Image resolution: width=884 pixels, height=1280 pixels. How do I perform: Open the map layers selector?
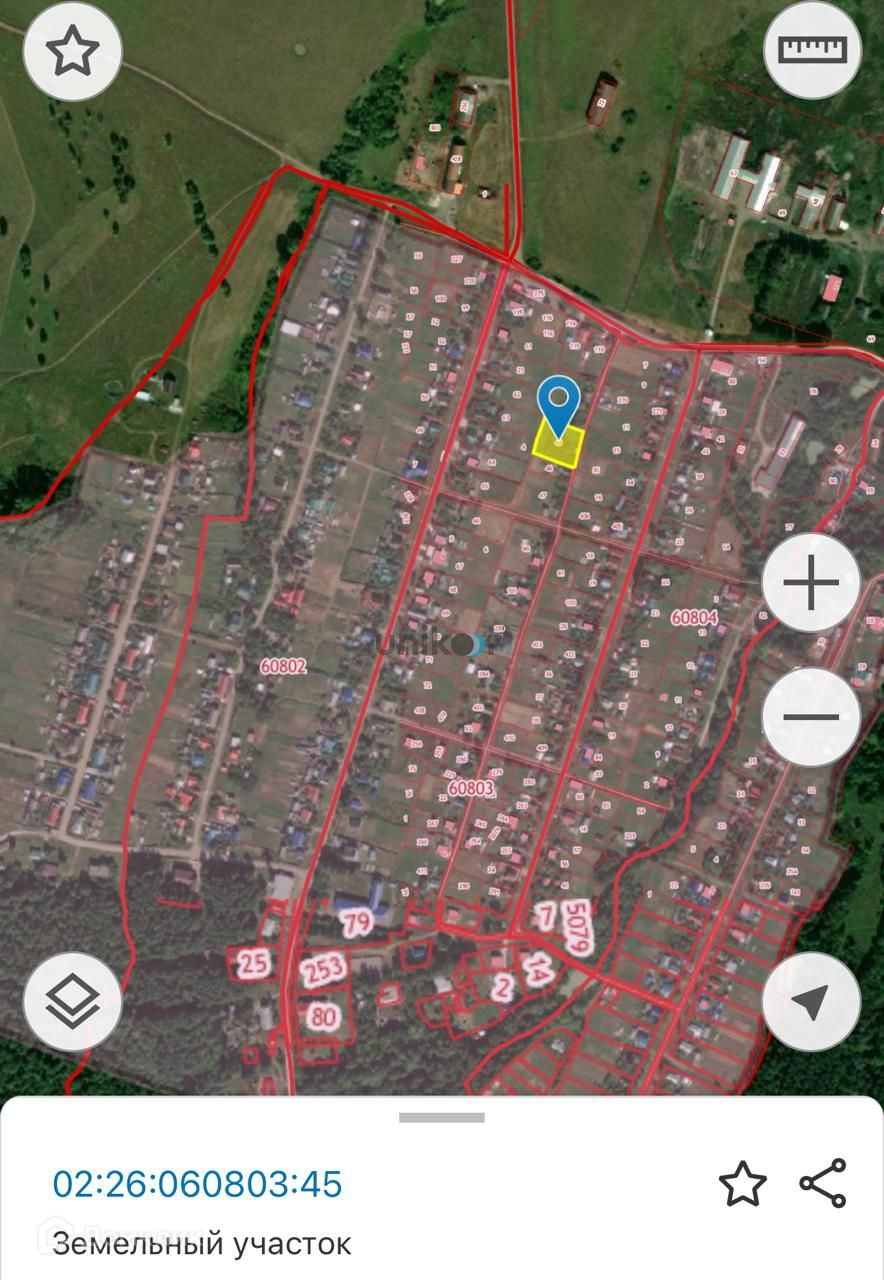[72, 1001]
